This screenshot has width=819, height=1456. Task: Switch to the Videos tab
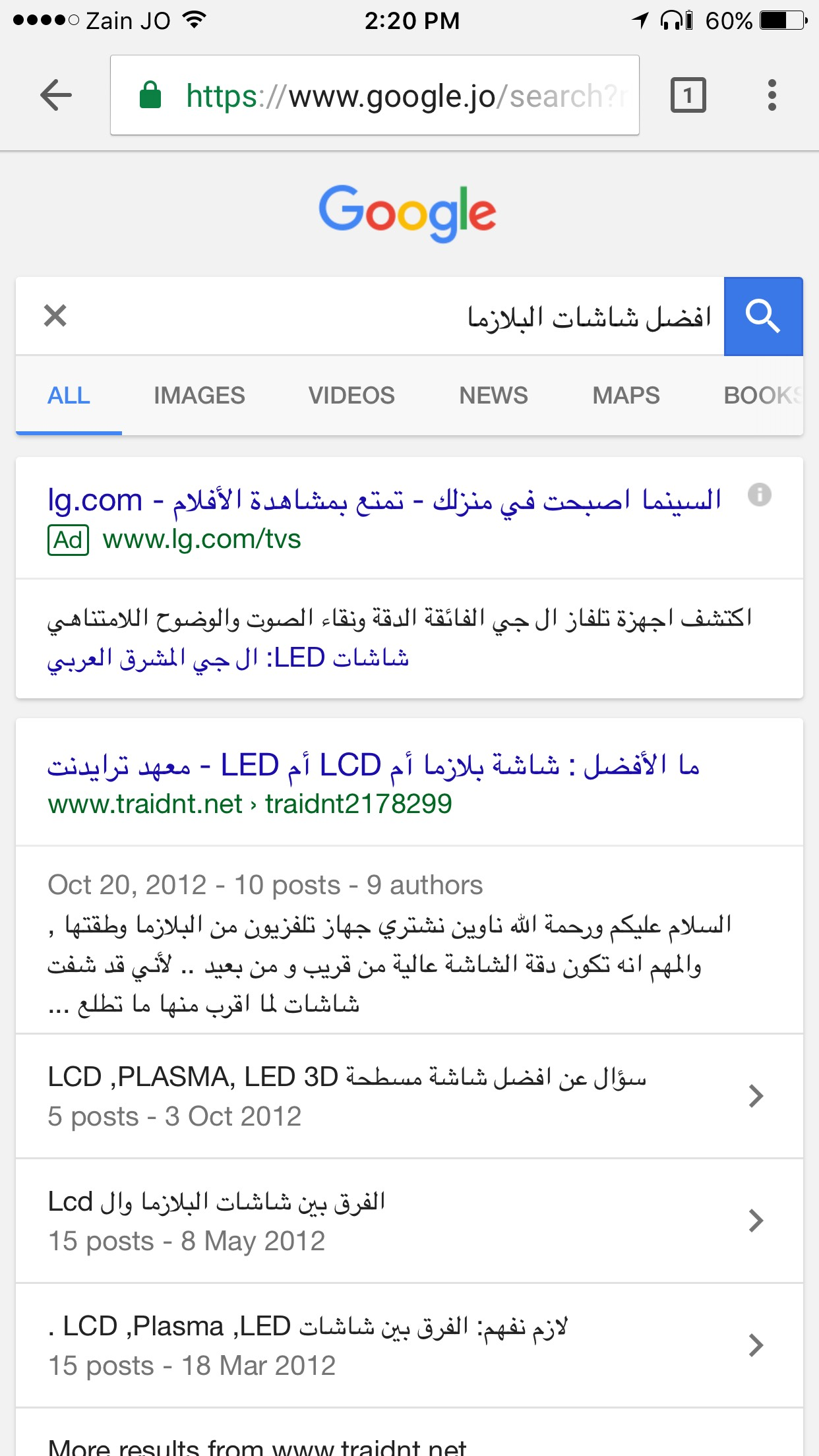coord(351,396)
